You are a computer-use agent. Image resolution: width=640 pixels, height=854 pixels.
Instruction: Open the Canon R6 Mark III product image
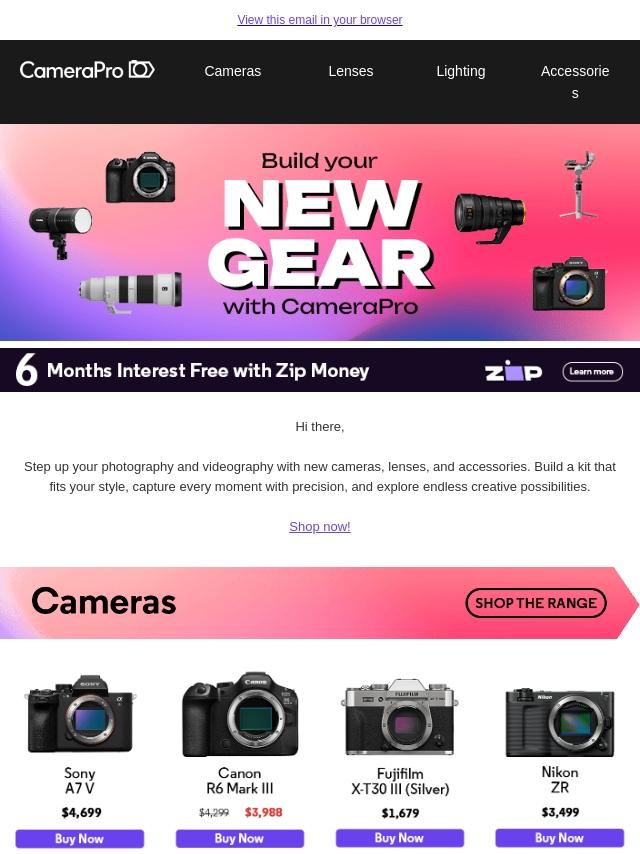(240, 715)
